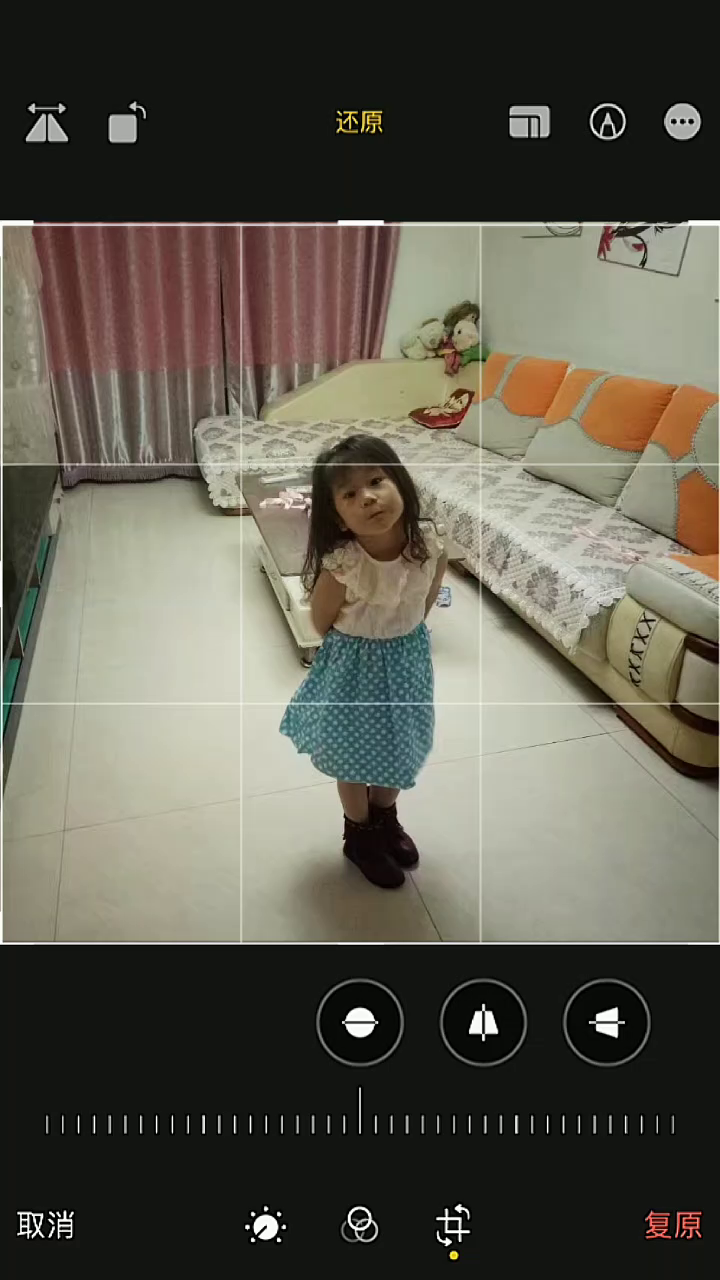Flip the photo horizontally
Screen dimensions: 720x1280
47,123
